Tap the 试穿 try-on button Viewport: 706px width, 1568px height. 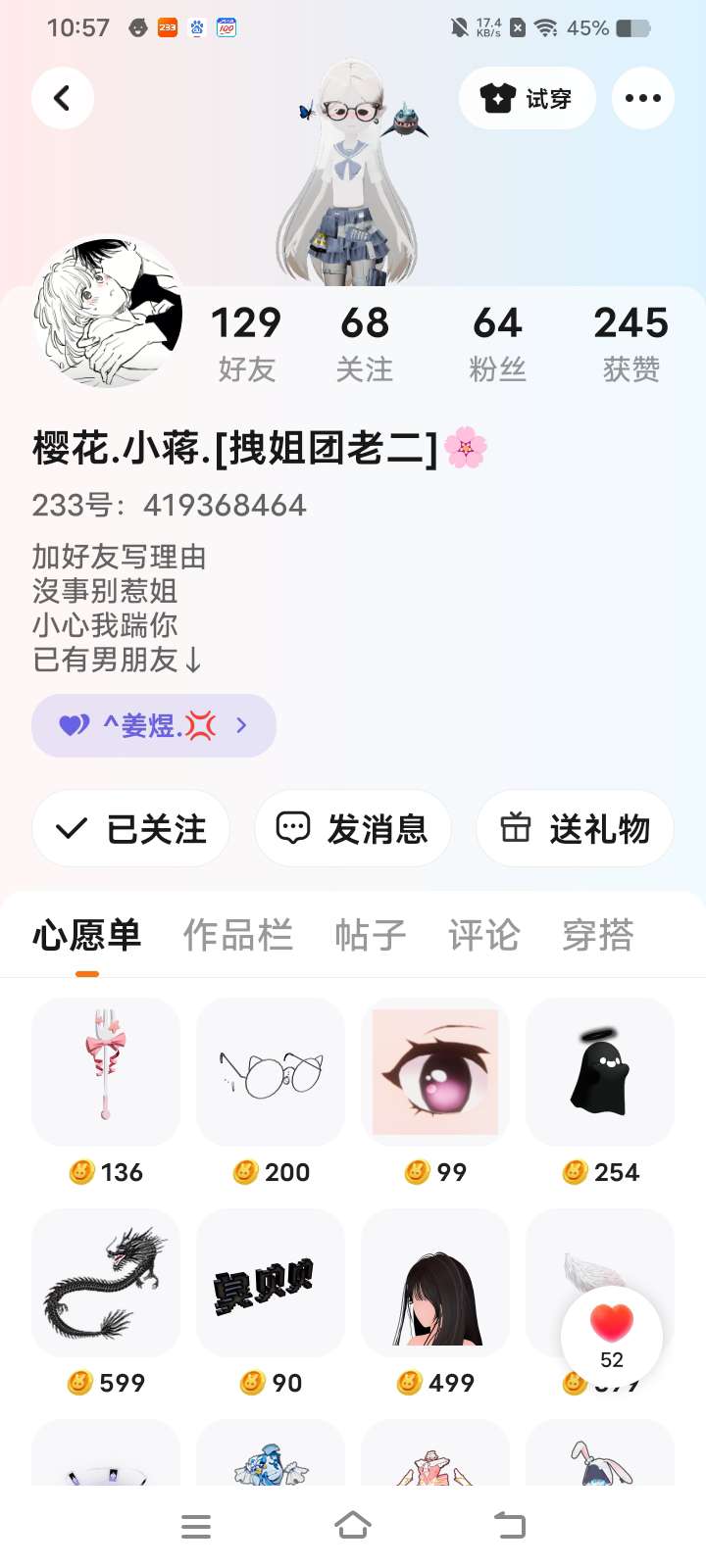coord(527,98)
